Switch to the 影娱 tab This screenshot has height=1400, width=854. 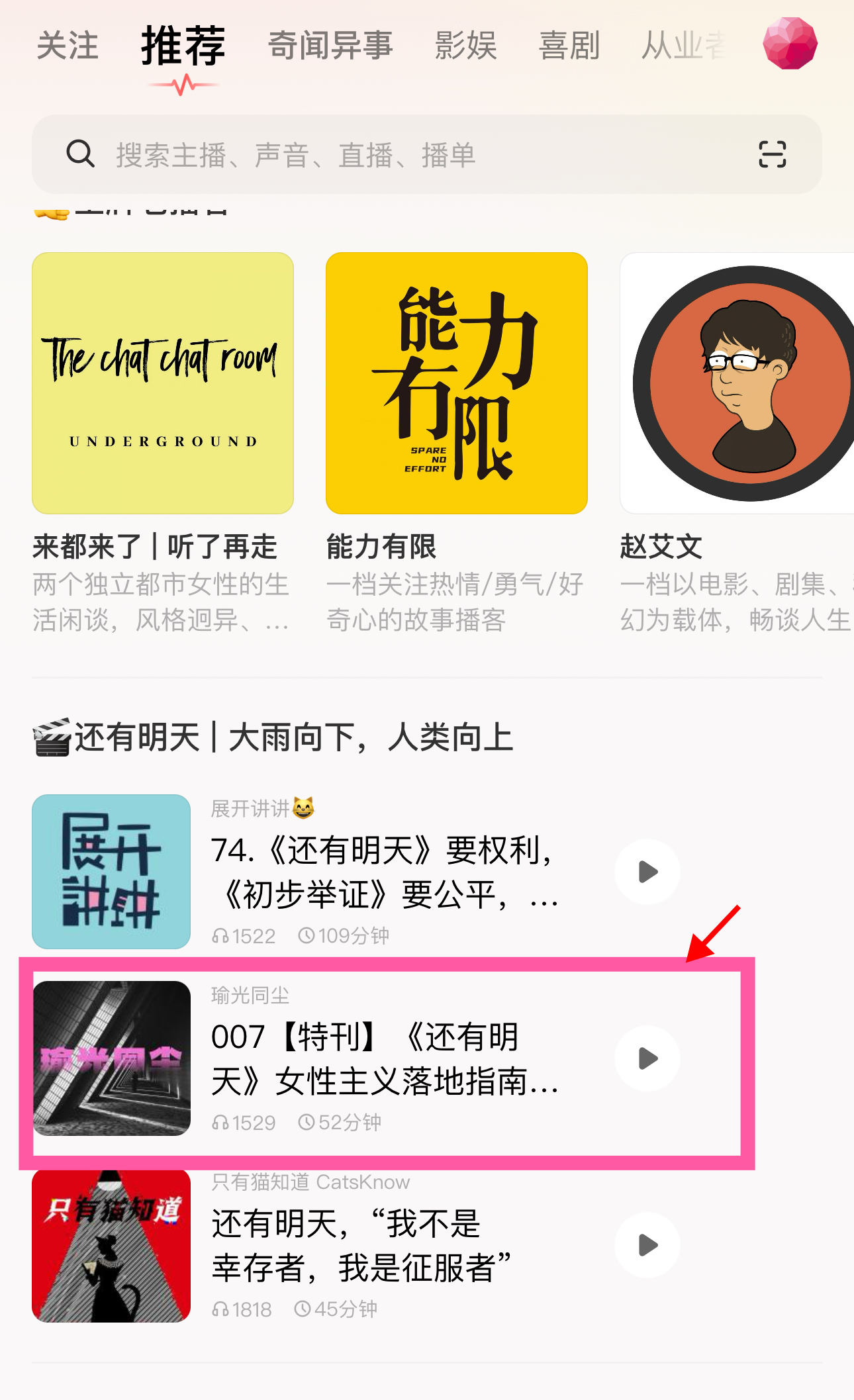pyautogui.click(x=466, y=46)
